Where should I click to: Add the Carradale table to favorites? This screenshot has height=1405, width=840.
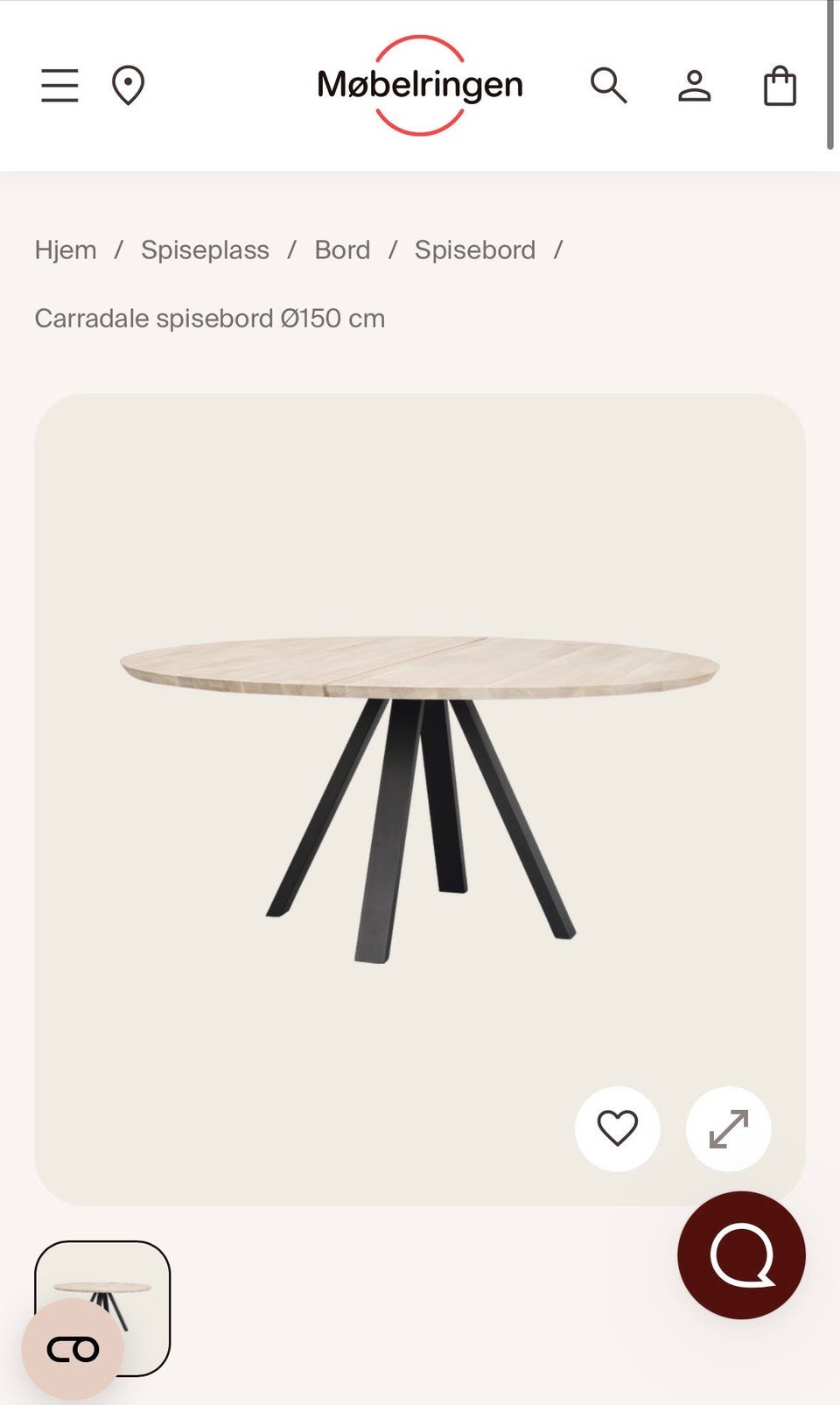point(617,1128)
